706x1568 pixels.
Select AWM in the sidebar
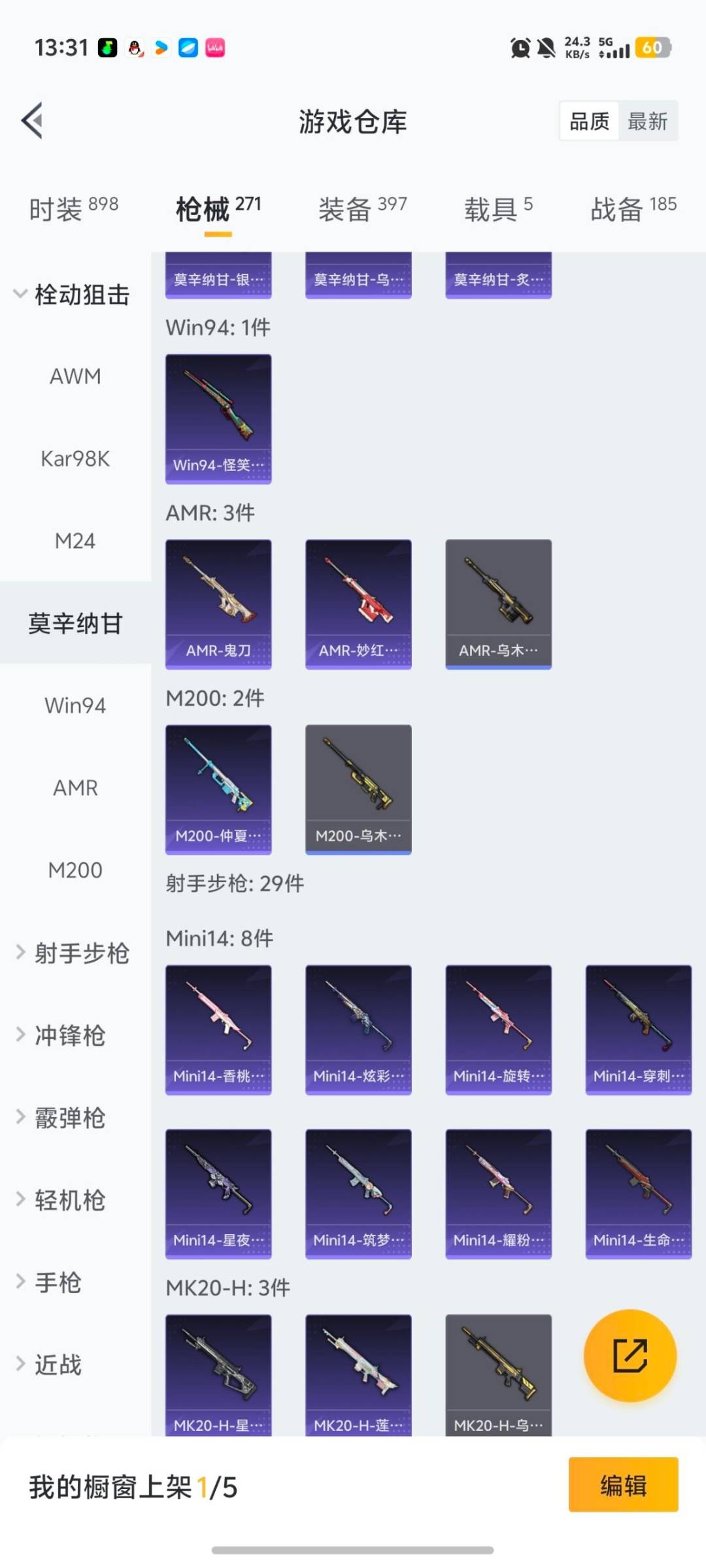coord(75,376)
